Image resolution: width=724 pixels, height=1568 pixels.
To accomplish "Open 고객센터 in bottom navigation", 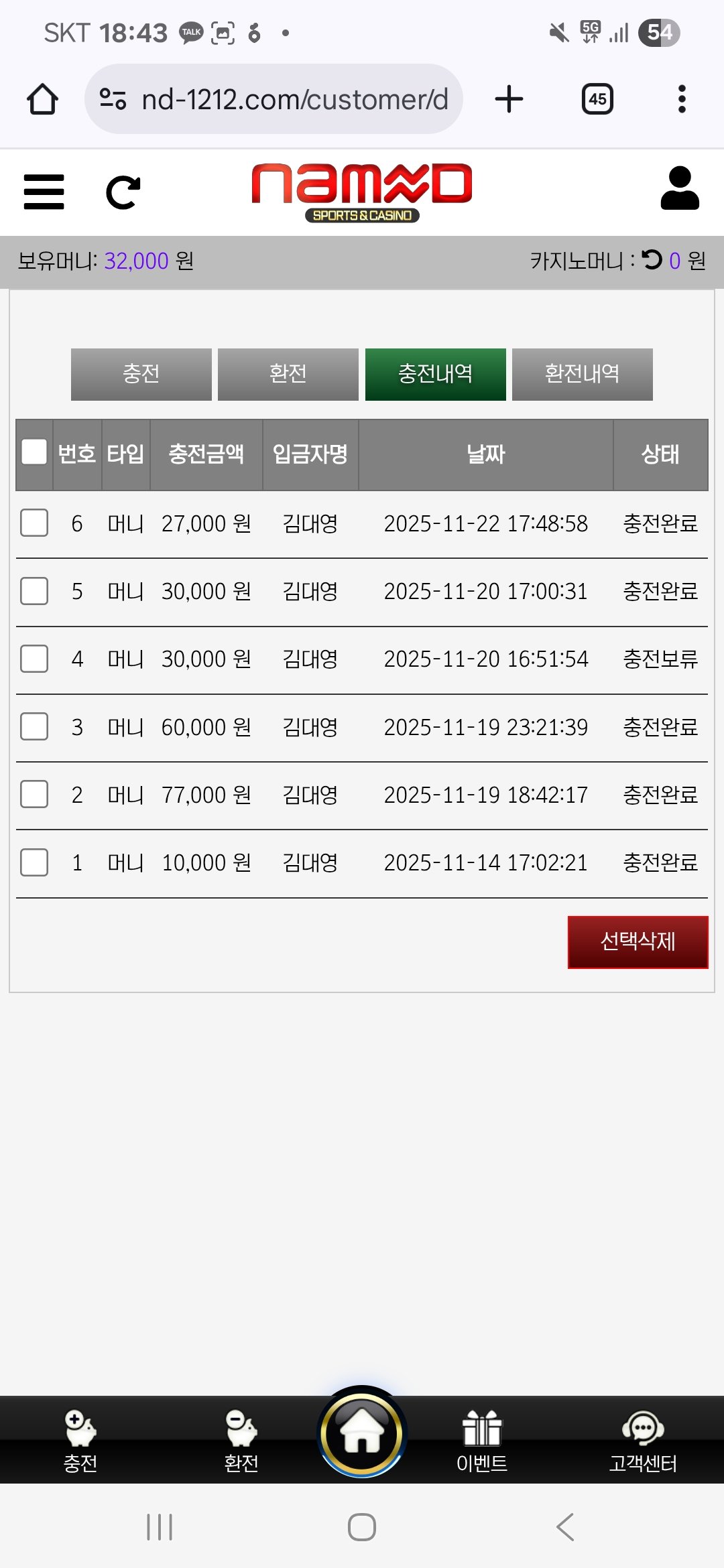I will click(643, 1441).
